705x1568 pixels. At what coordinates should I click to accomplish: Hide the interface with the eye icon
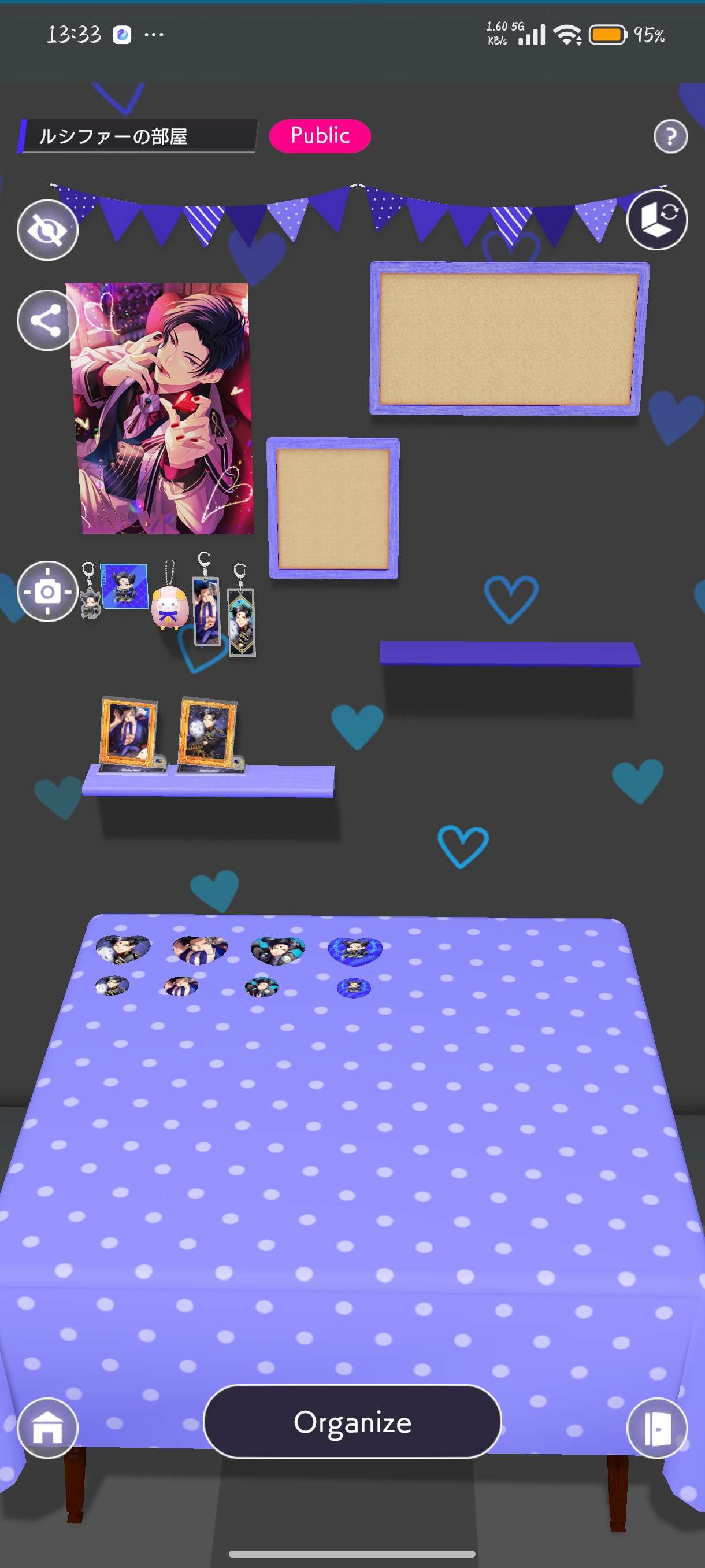tap(47, 230)
